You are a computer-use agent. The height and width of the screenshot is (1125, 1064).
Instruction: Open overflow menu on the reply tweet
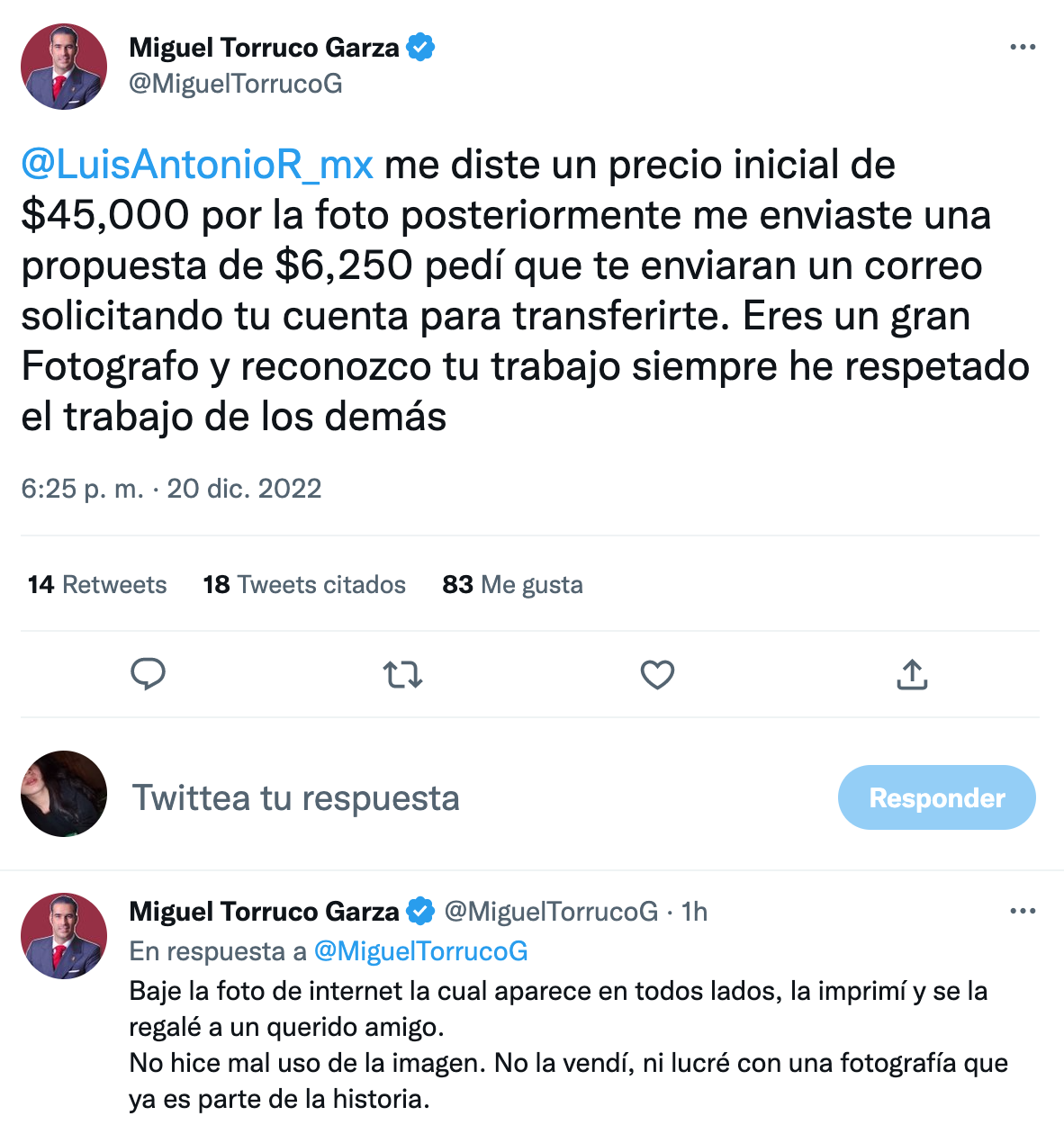pos(1023,911)
